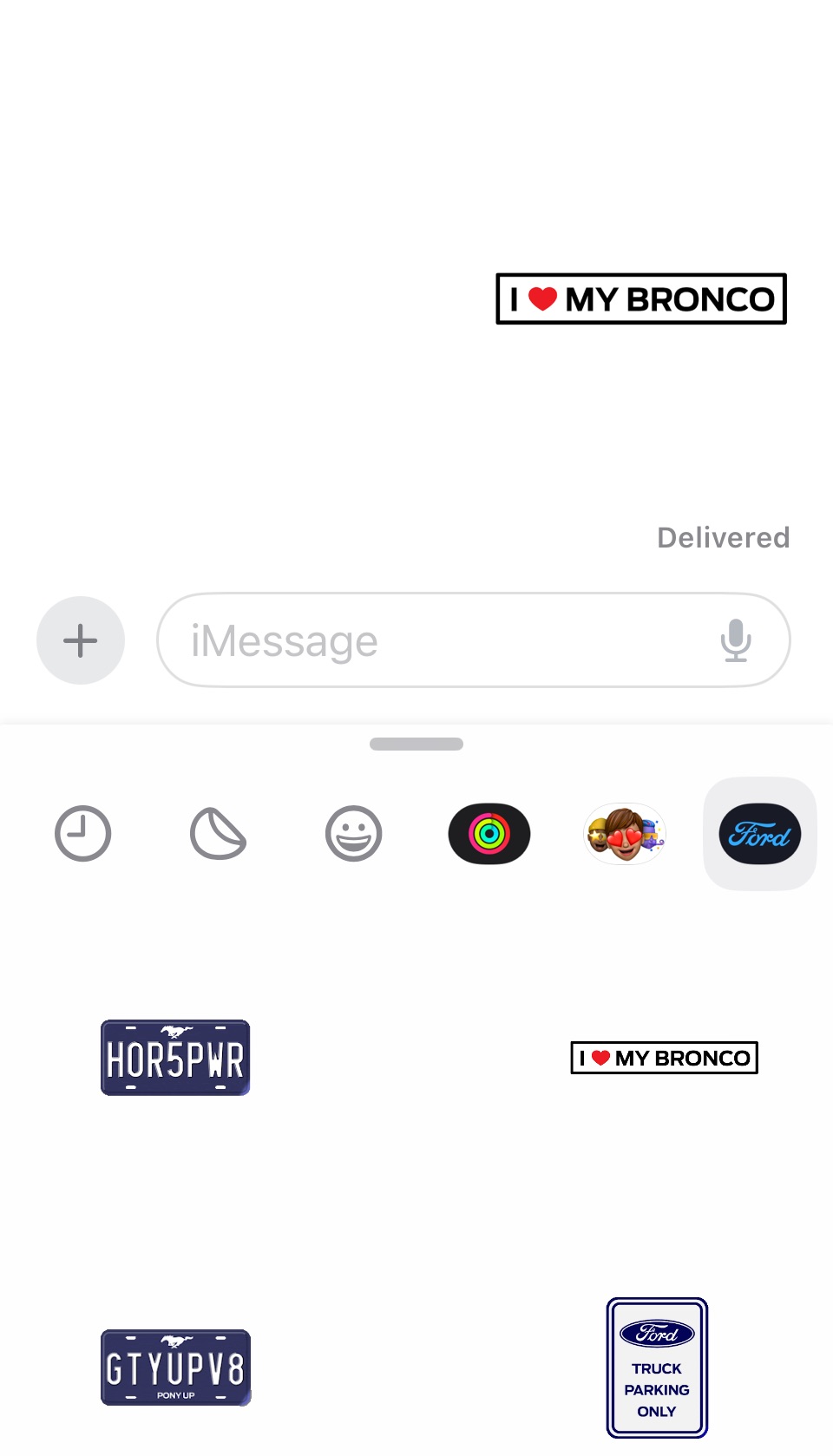Open the custom stickers tab

tap(218, 834)
